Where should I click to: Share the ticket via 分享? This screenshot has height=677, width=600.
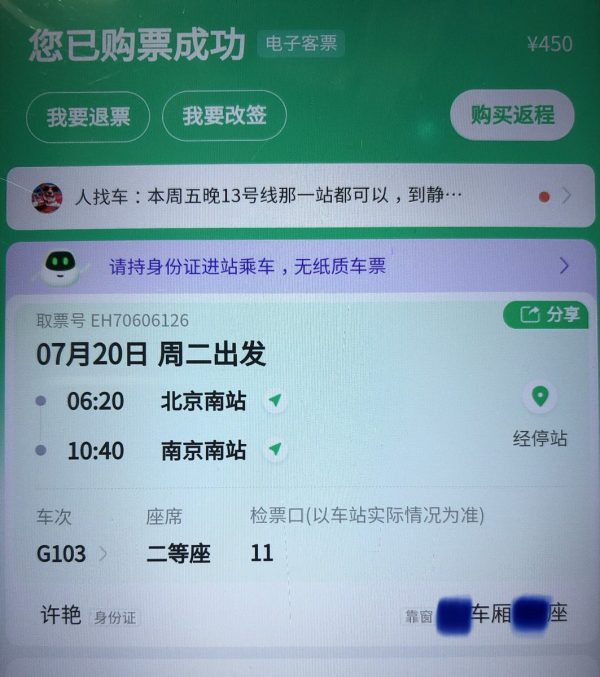[546, 315]
